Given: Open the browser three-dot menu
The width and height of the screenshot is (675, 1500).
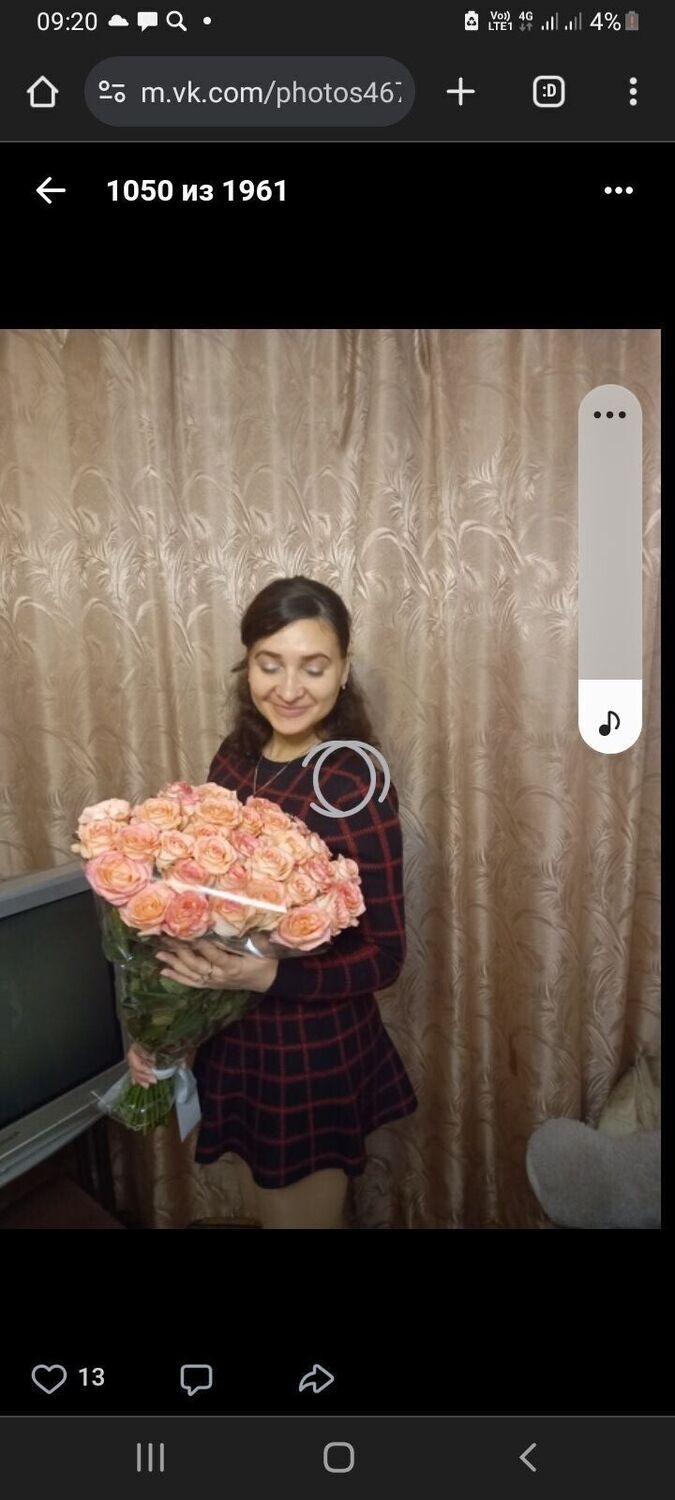Looking at the screenshot, I should pyautogui.click(x=633, y=92).
